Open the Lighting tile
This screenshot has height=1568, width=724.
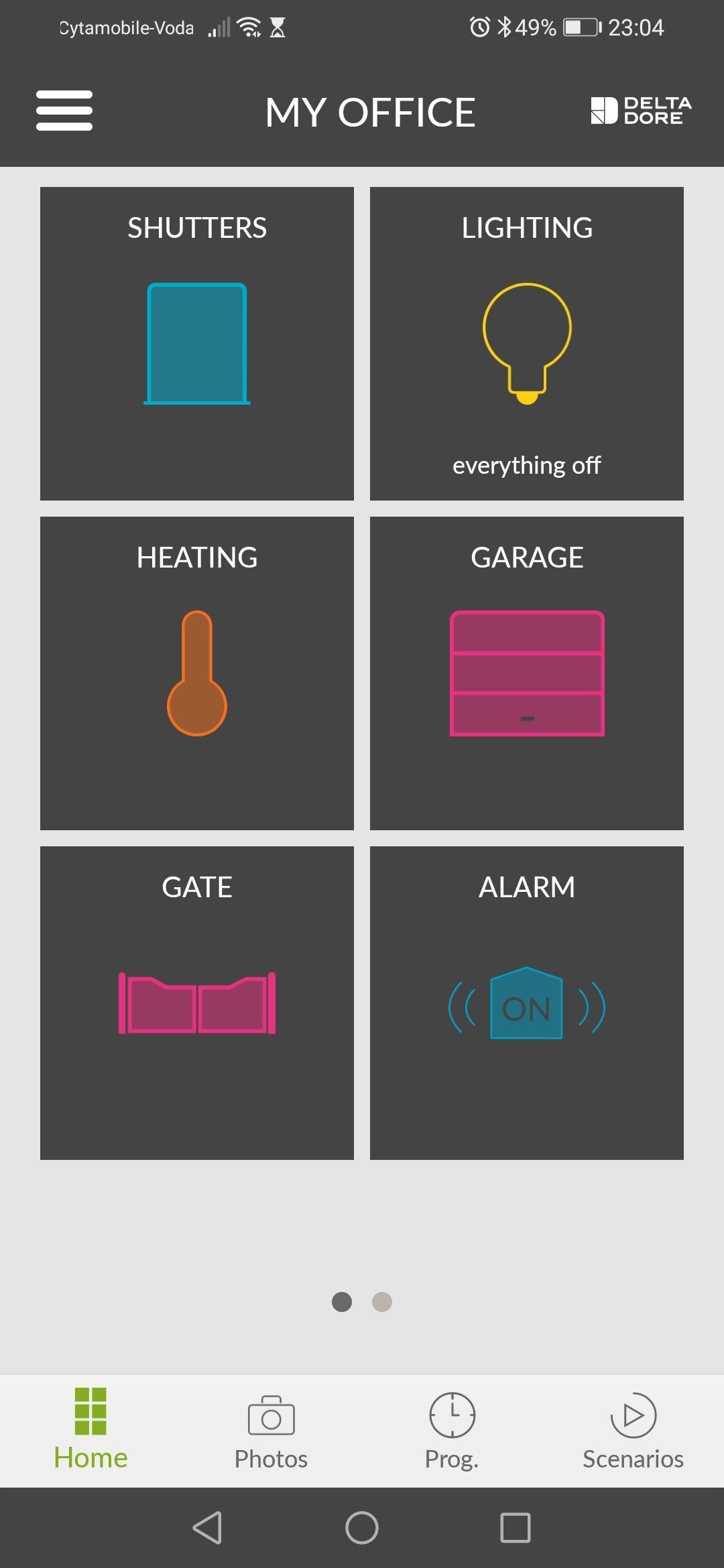click(x=527, y=343)
